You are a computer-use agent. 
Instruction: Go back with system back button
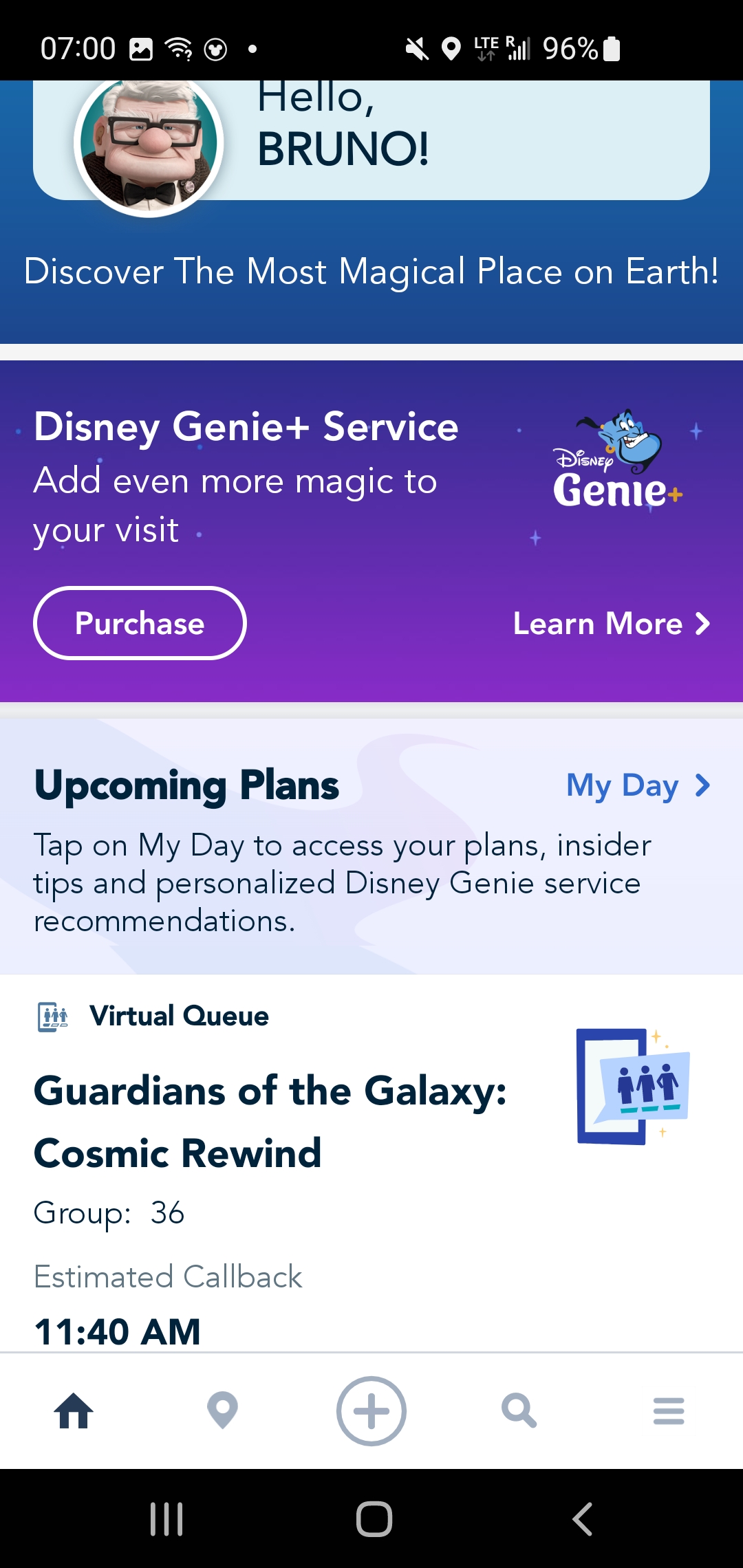(x=582, y=1519)
